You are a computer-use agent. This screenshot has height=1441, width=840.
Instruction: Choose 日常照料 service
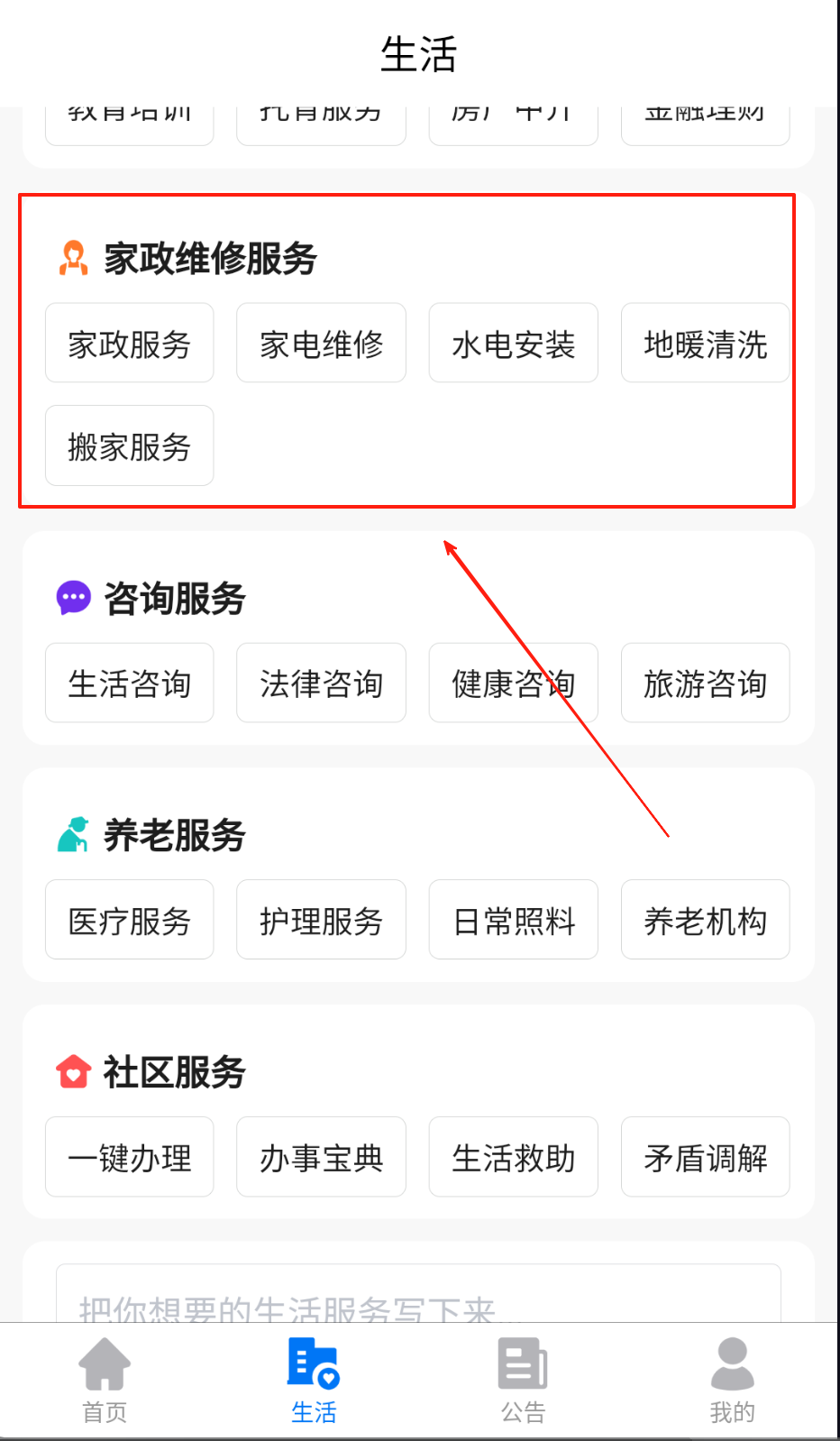pos(513,921)
